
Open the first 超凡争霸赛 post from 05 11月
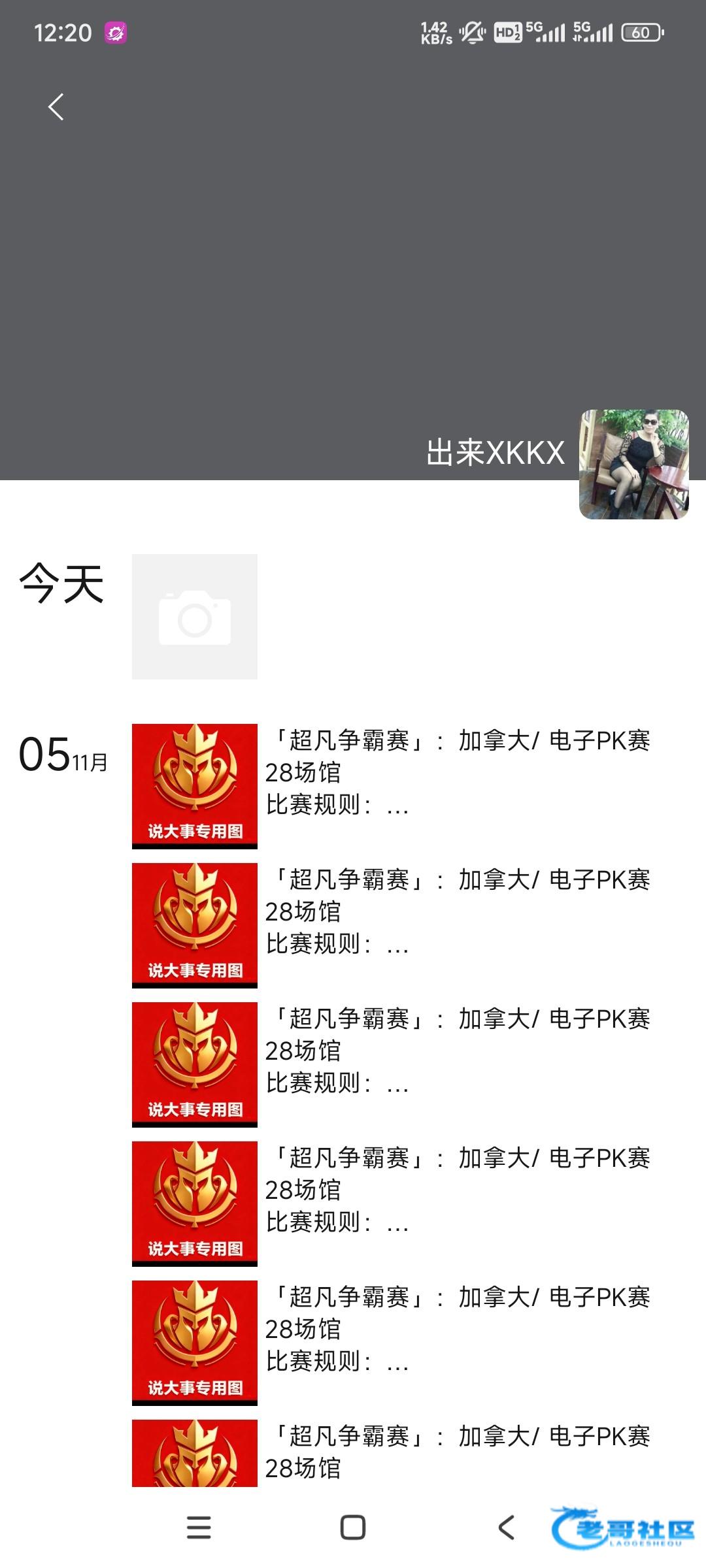(x=392, y=772)
